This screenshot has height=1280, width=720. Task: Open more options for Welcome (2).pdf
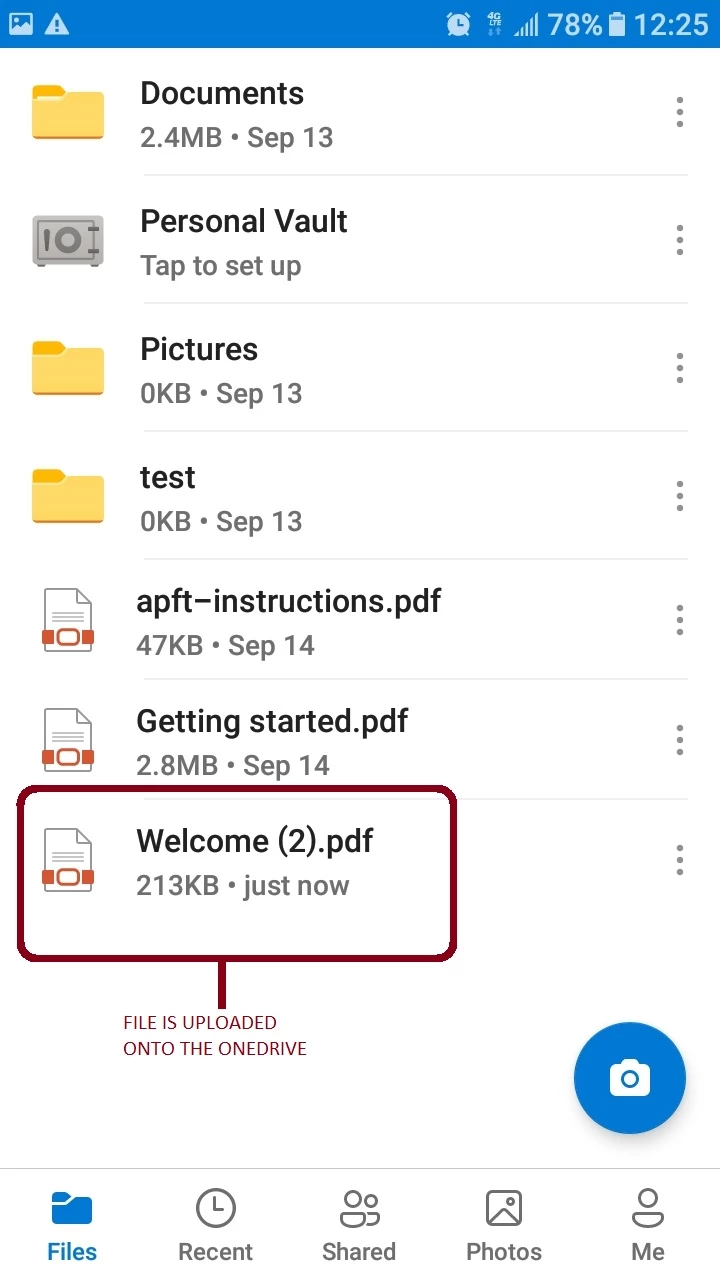[x=680, y=860]
